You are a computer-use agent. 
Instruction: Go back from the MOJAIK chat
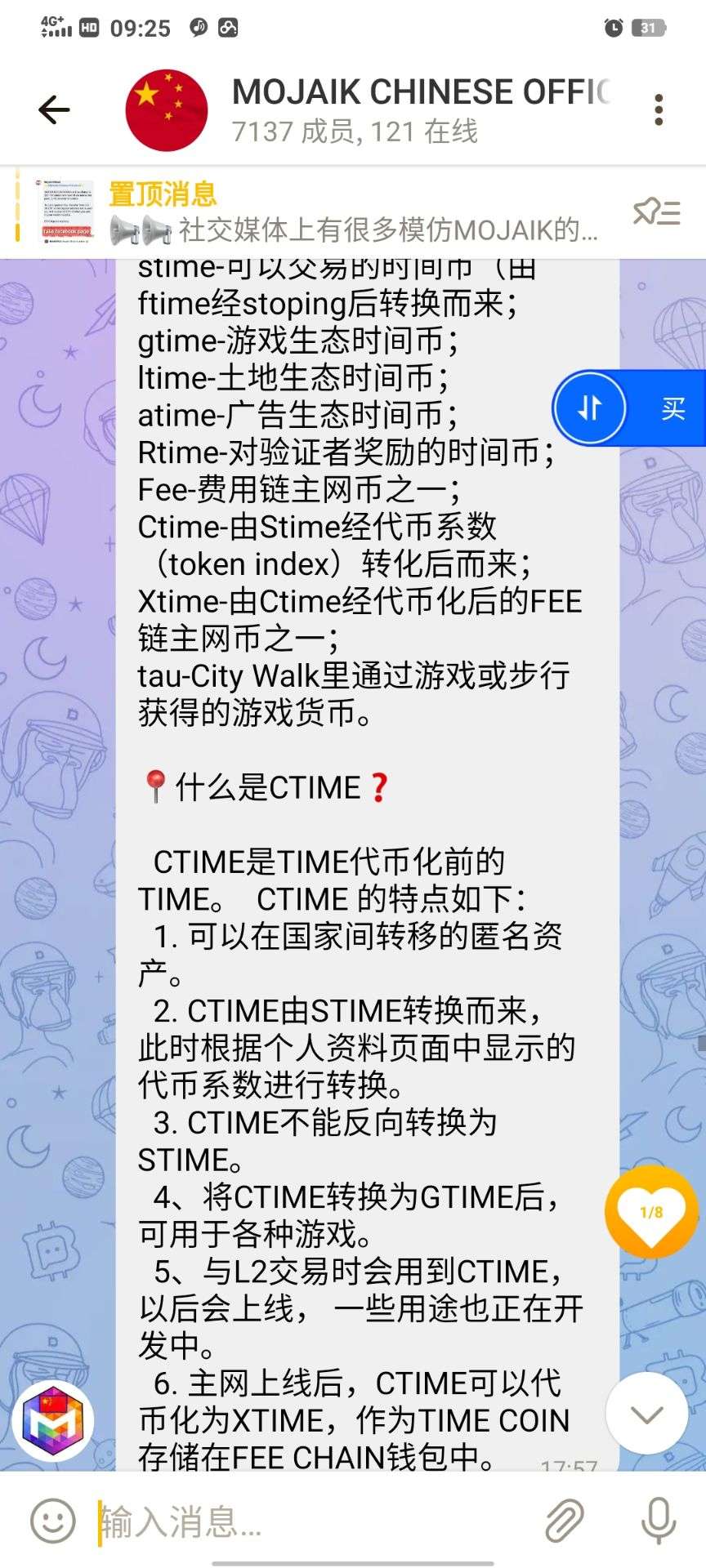[54, 109]
